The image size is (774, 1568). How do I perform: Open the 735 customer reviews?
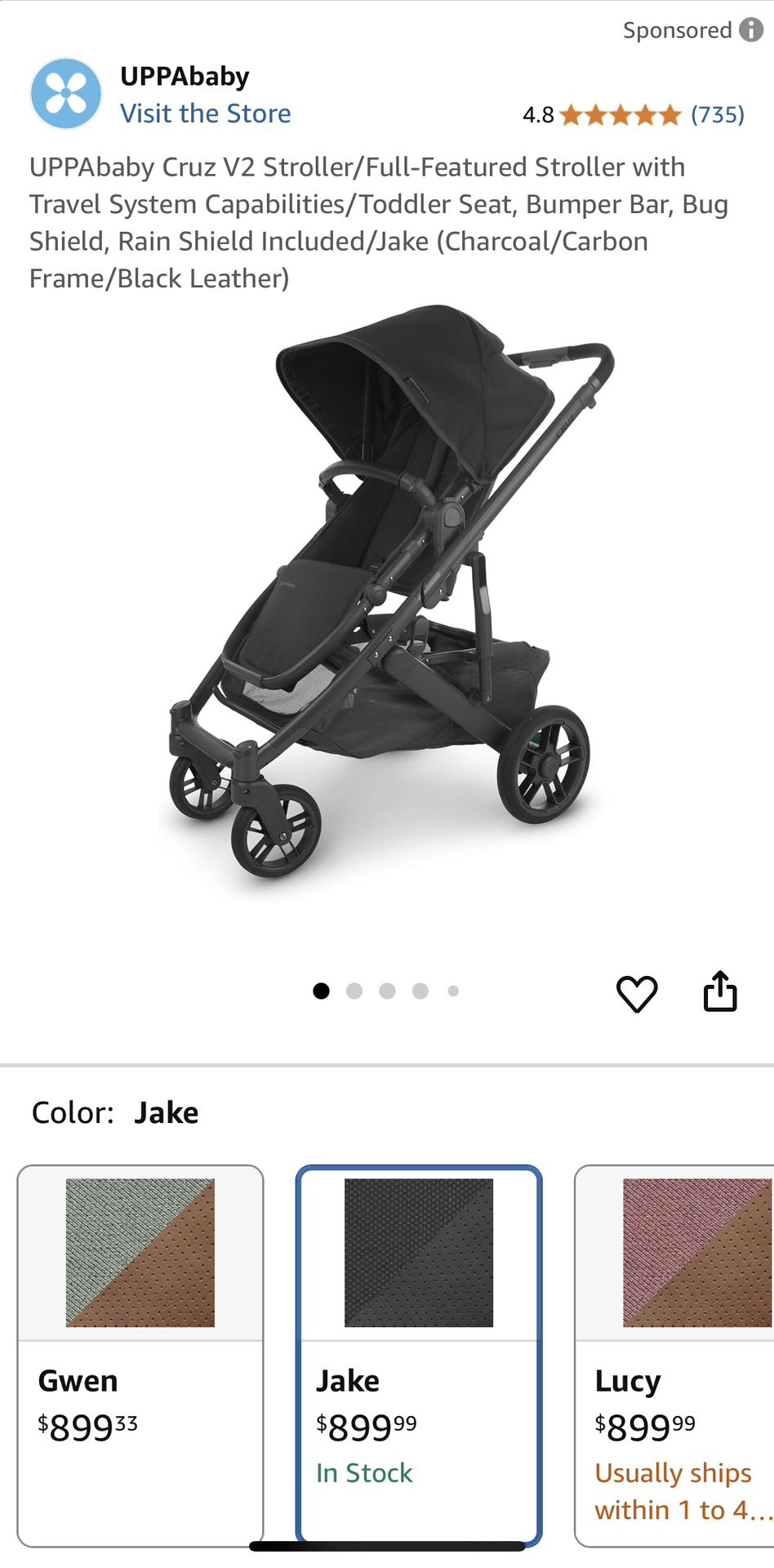717,114
